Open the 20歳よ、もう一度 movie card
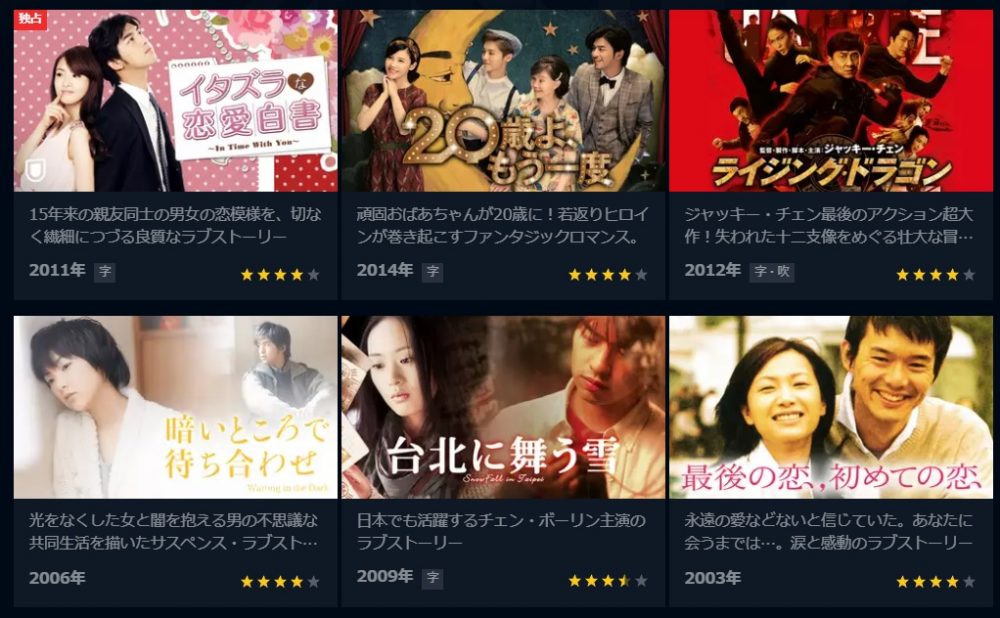The width and height of the screenshot is (1000, 618). [x=502, y=101]
